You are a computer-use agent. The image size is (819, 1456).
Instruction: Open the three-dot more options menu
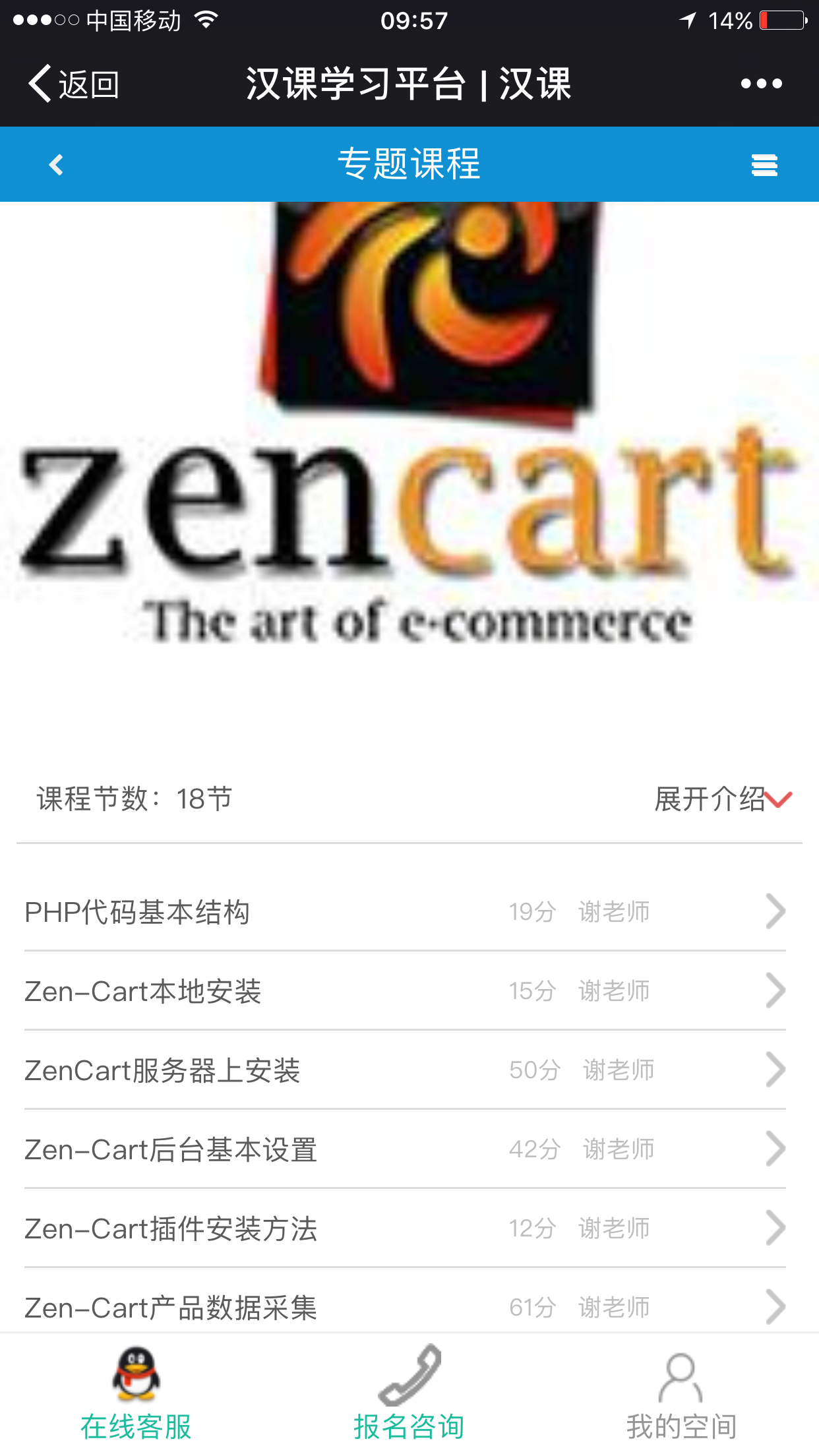[x=761, y=84]
